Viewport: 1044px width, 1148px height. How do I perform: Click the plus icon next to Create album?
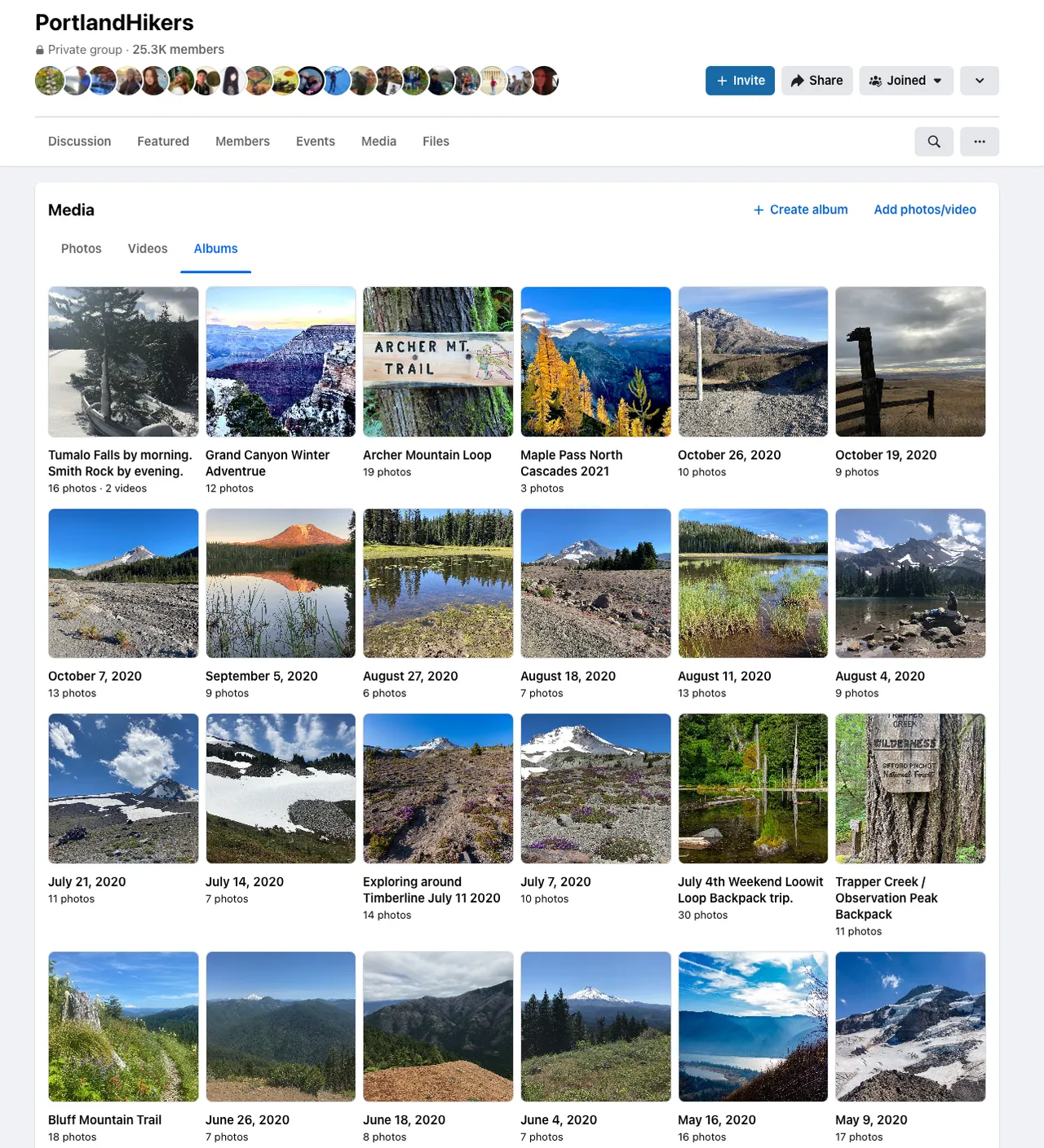click(759, 210)
